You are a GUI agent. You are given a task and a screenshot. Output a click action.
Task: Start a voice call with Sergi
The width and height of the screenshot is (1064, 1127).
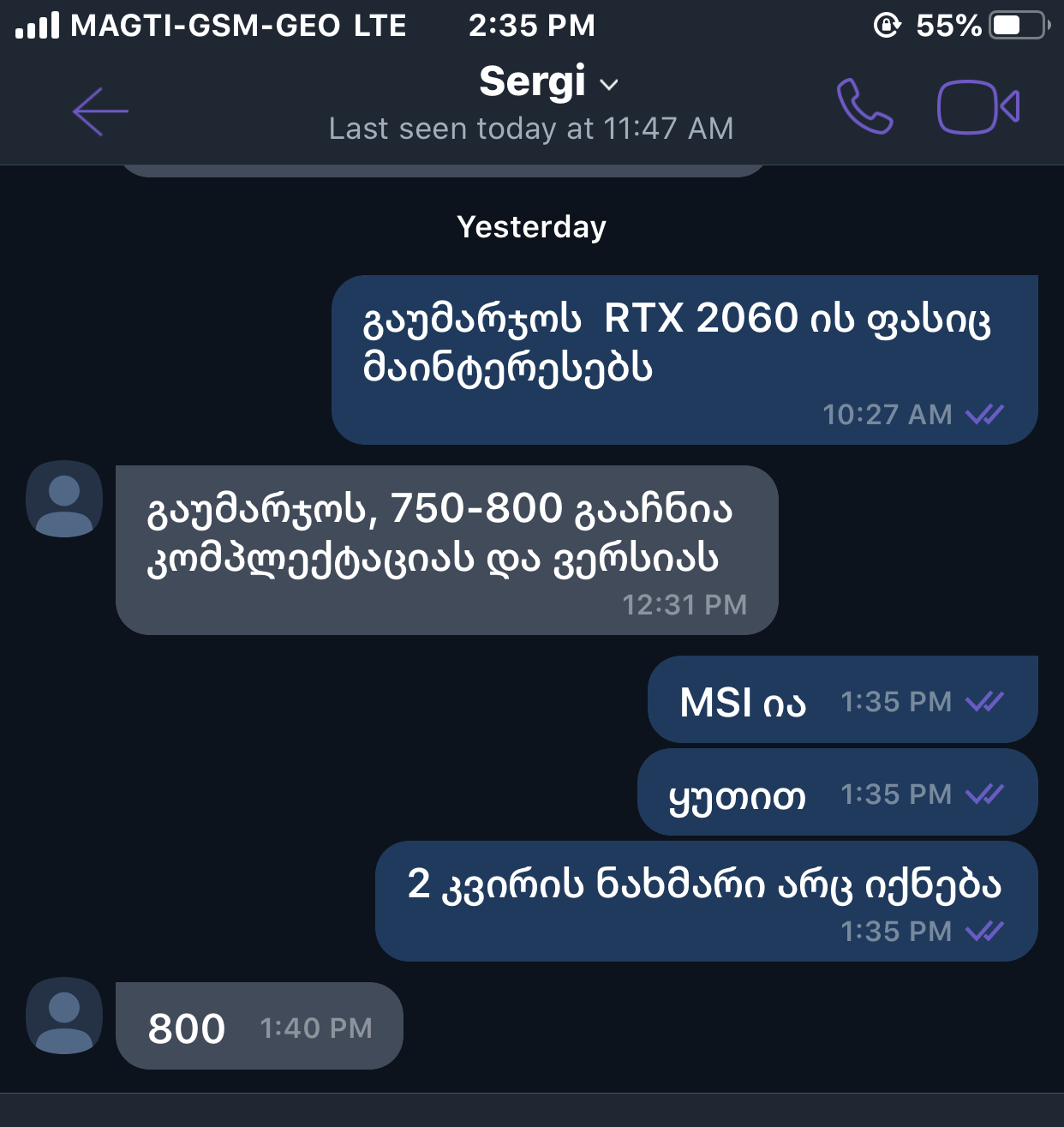point(864,106)
